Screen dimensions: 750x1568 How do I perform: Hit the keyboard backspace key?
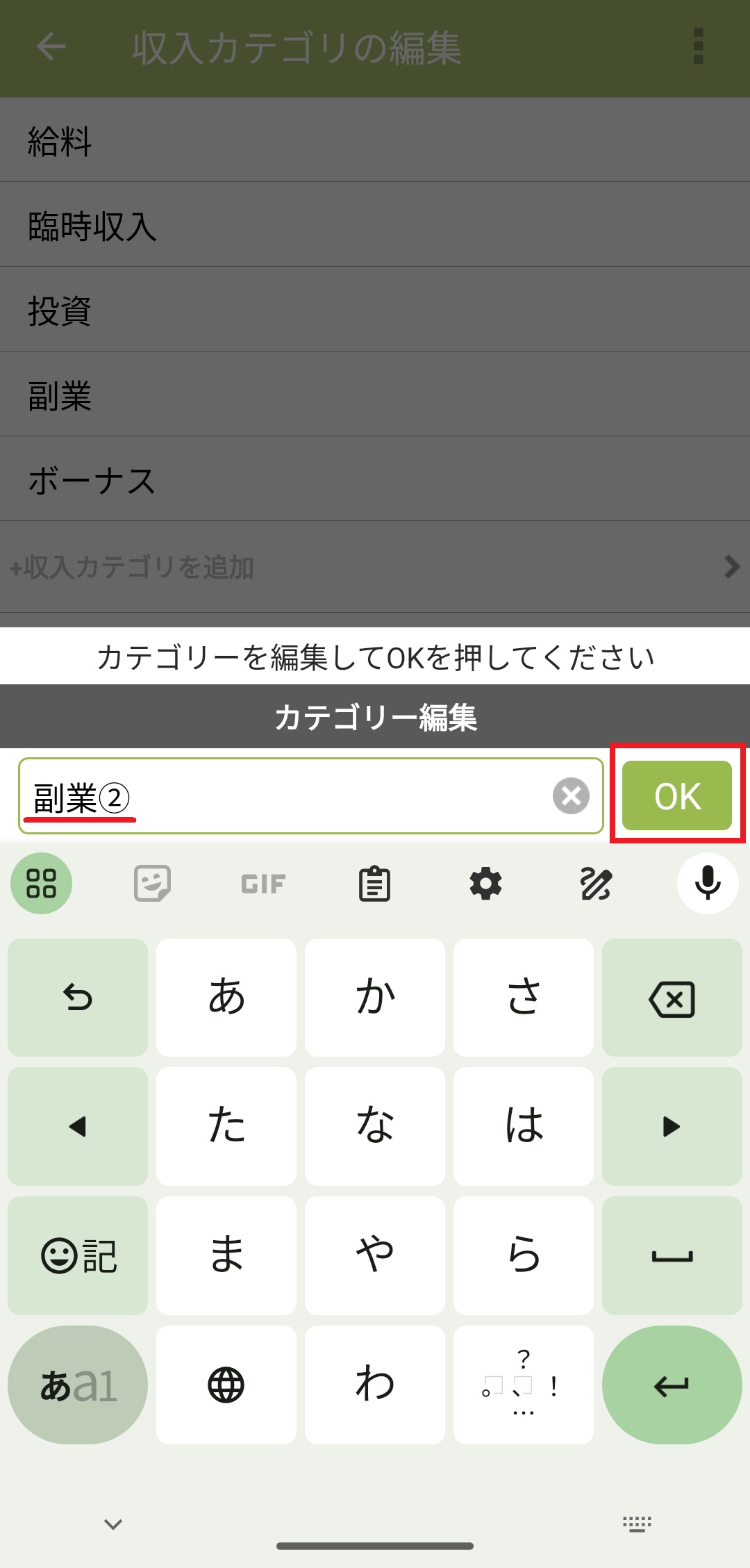(672, 998)
